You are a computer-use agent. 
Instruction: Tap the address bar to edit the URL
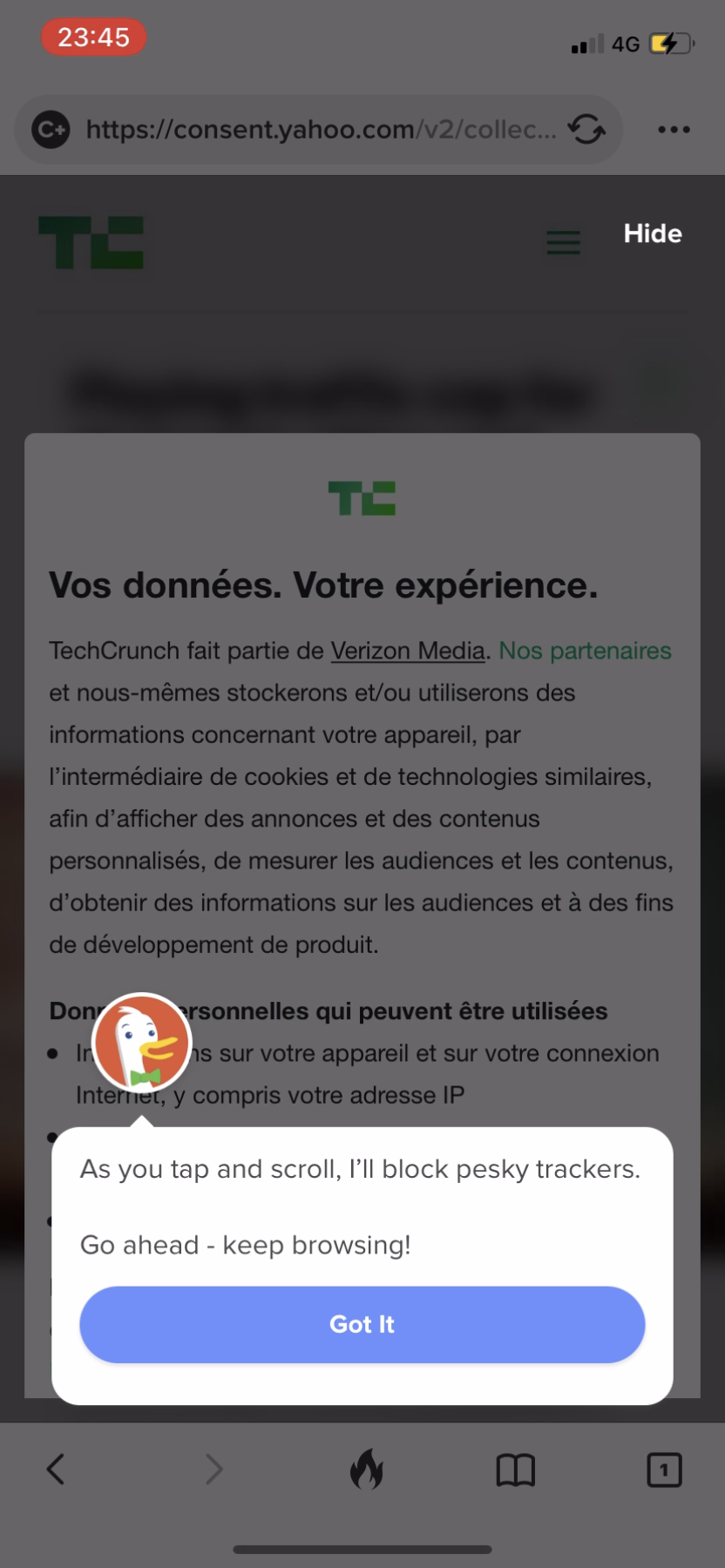click(322, 129)
